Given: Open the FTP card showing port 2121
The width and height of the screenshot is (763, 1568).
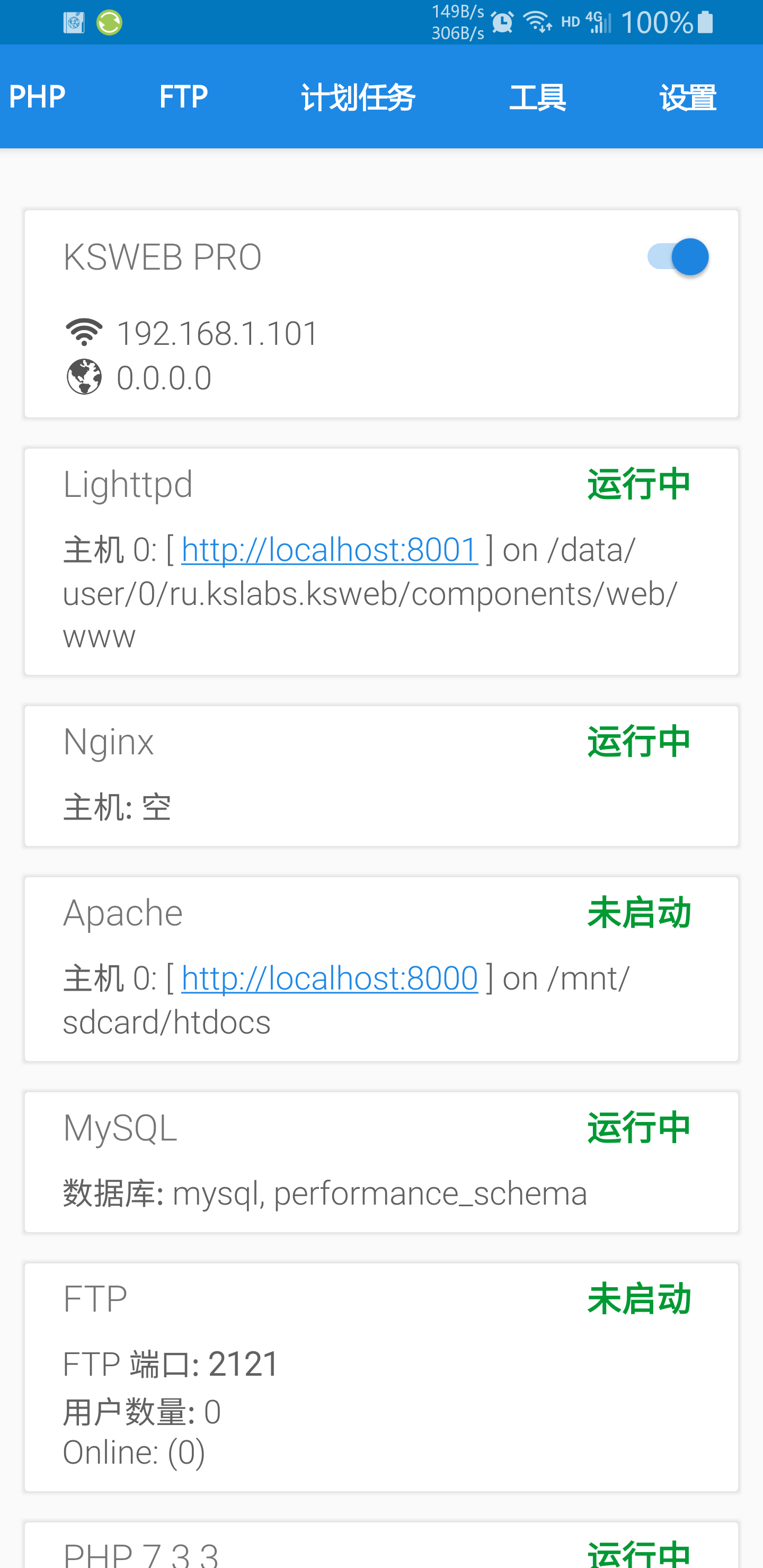Looking at the screenshot, I should (381, 1376).
